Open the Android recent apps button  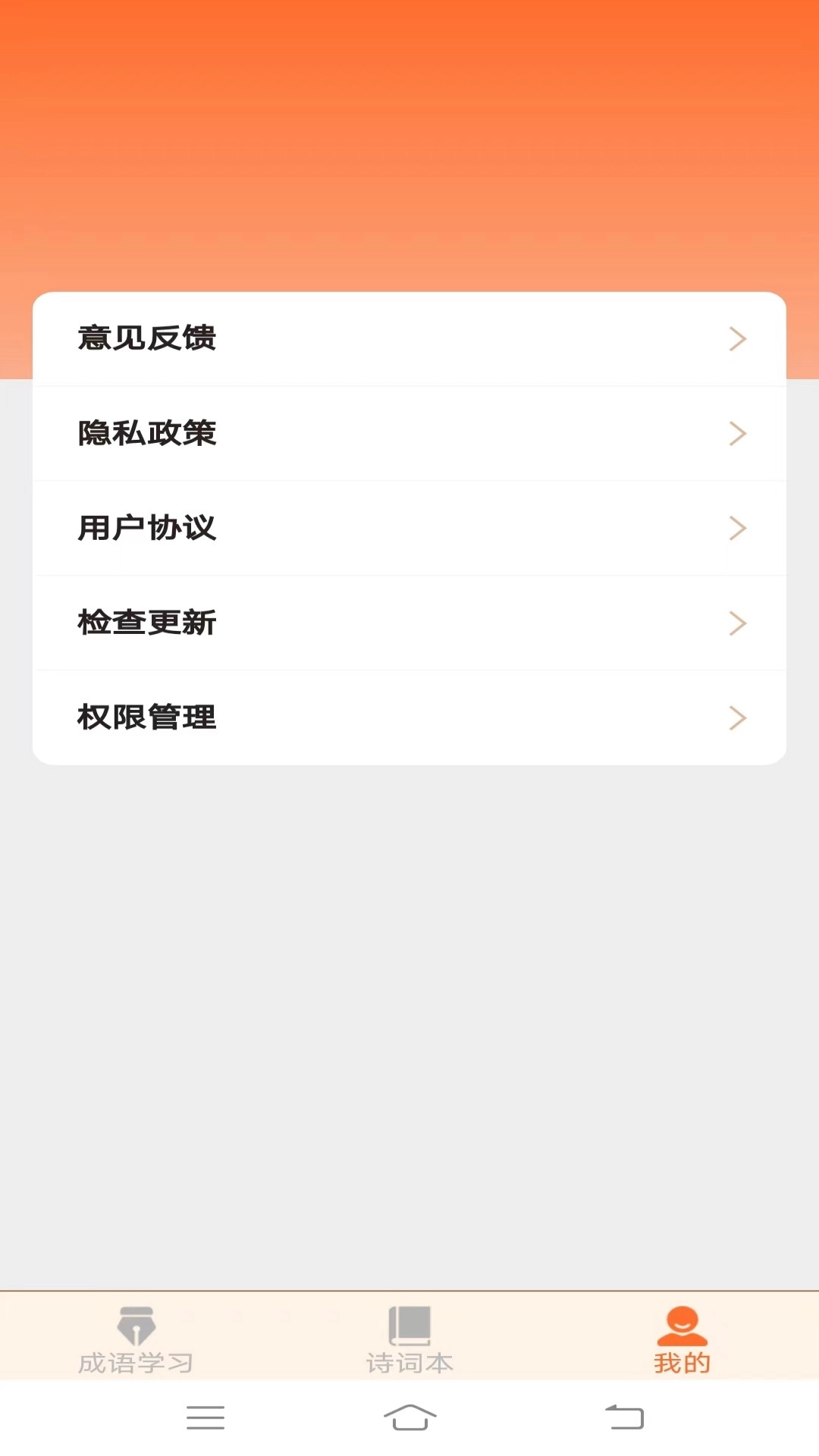205,1418
